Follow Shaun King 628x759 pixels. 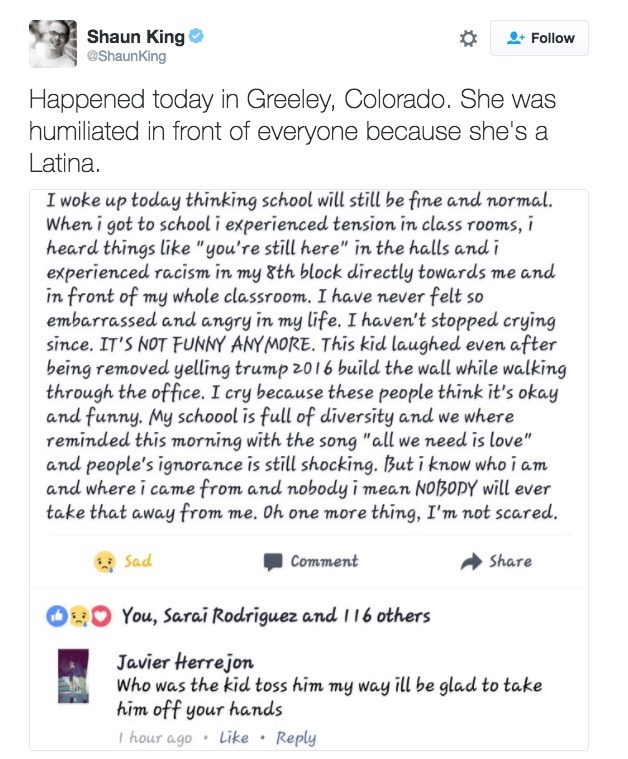coord(540,38)
